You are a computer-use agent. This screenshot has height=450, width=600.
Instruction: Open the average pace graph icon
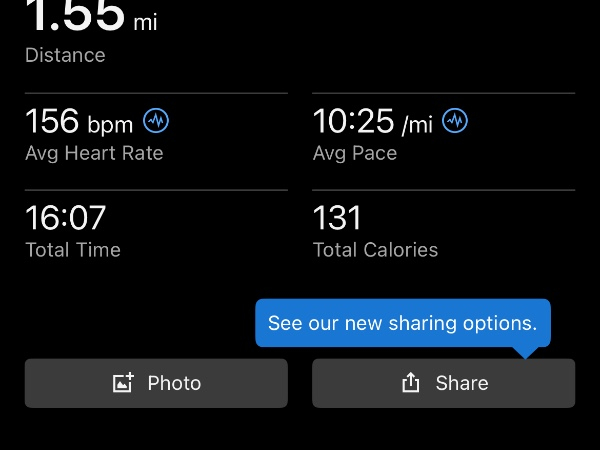455,122
